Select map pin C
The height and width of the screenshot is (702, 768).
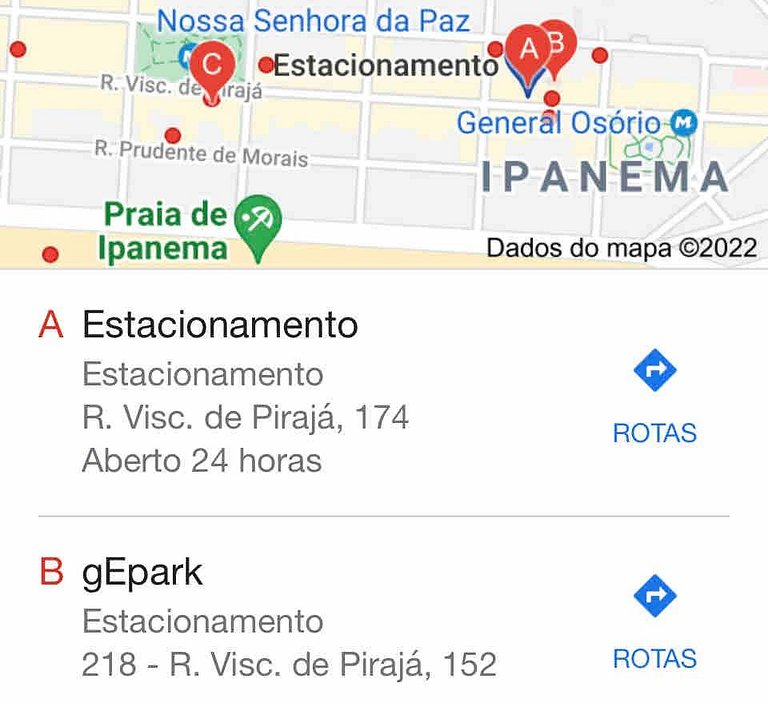(x=212, y=66)
